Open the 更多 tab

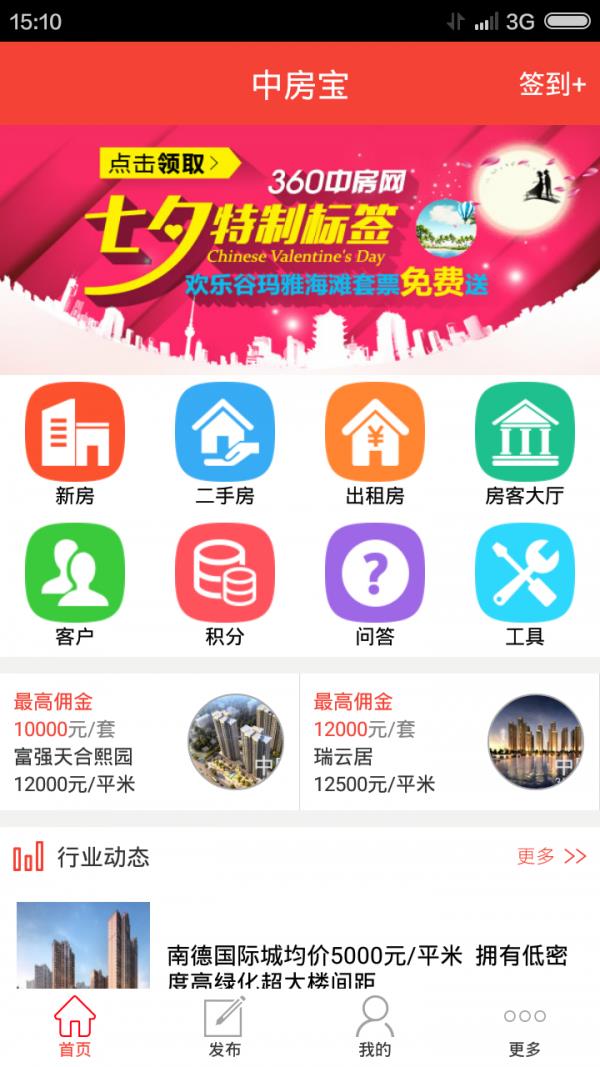pos(525,1027)
